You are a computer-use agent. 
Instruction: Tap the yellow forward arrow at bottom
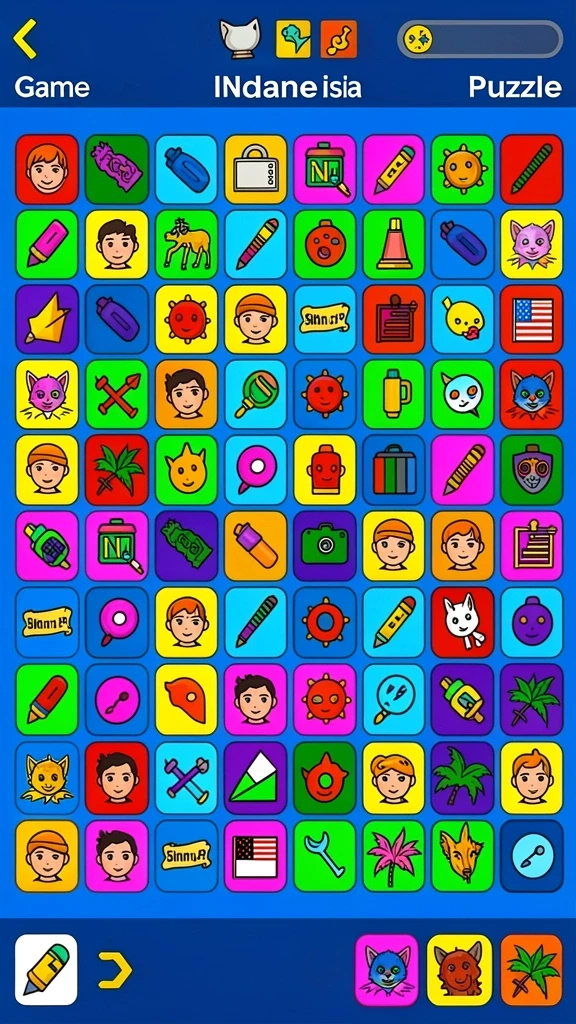(115, 970)
